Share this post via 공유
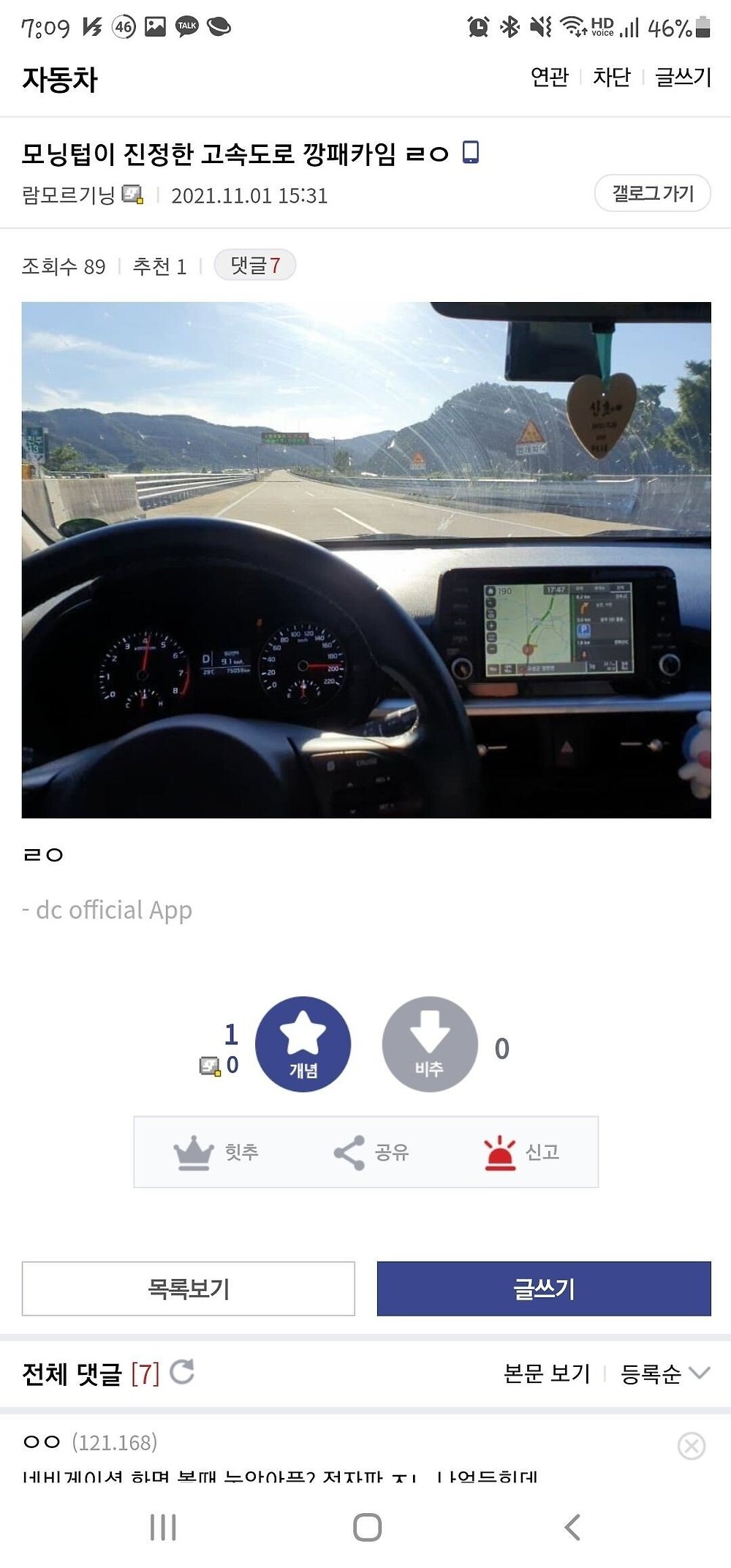731x1568 pixels. (x=371, y=1152)
